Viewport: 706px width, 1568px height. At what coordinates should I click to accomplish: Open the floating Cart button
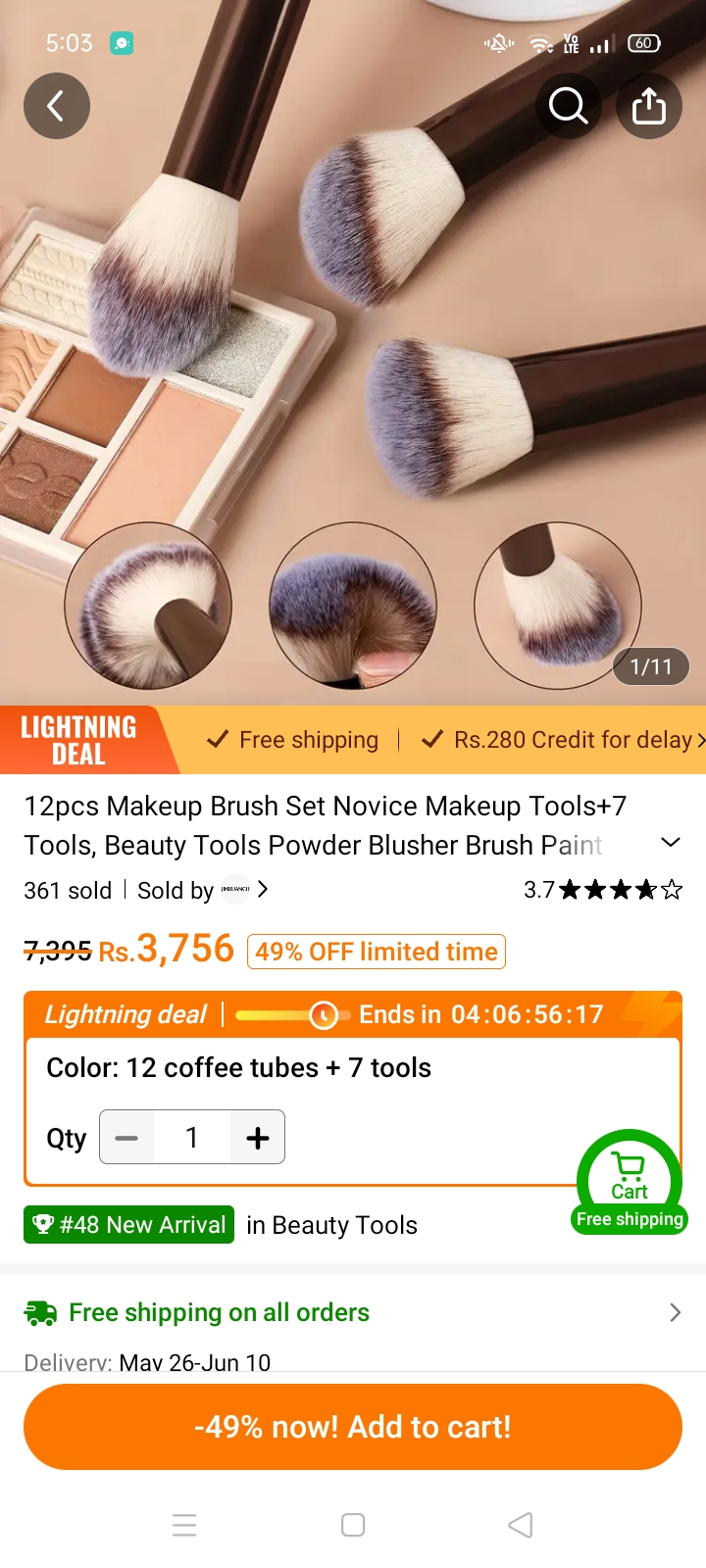[630, 1181]
